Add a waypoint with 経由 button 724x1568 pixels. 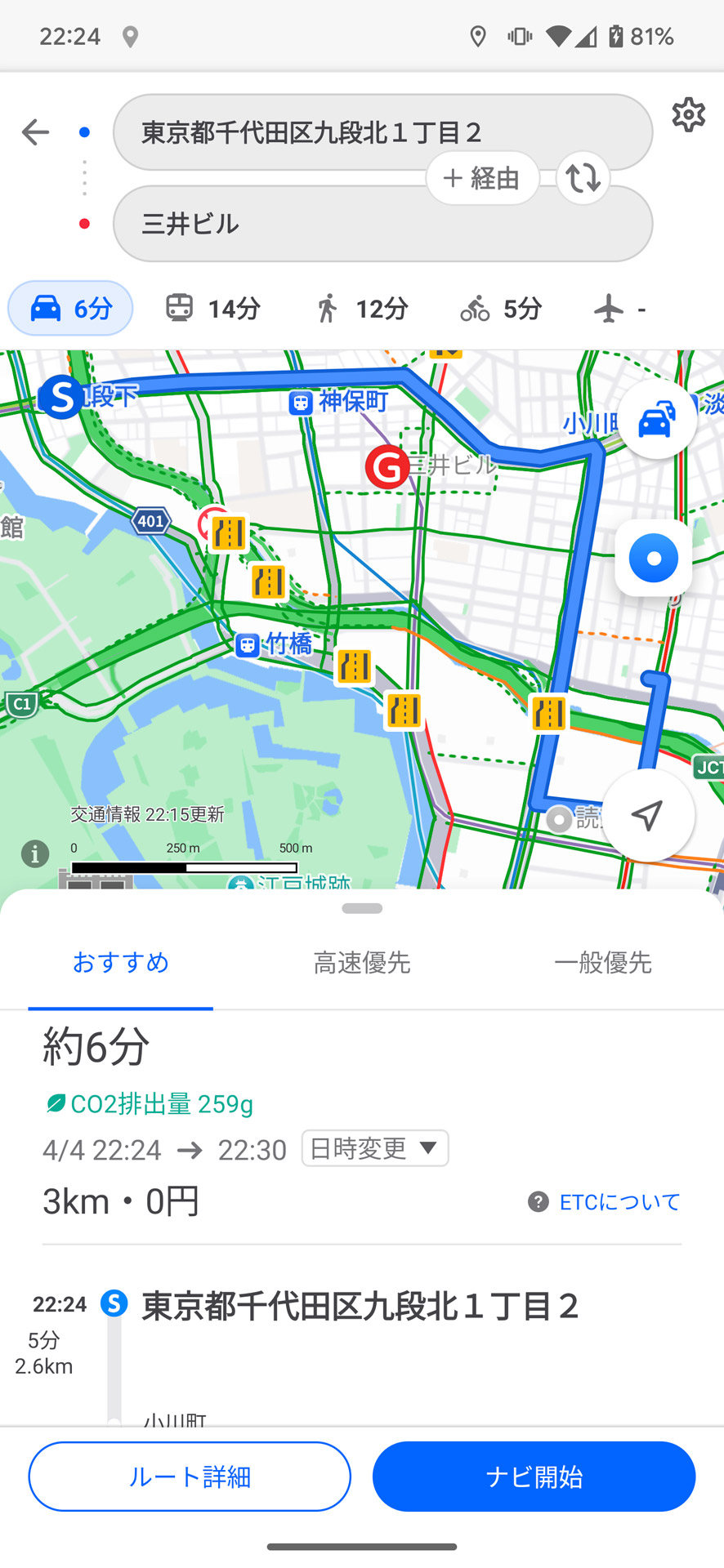click(482, 178)
